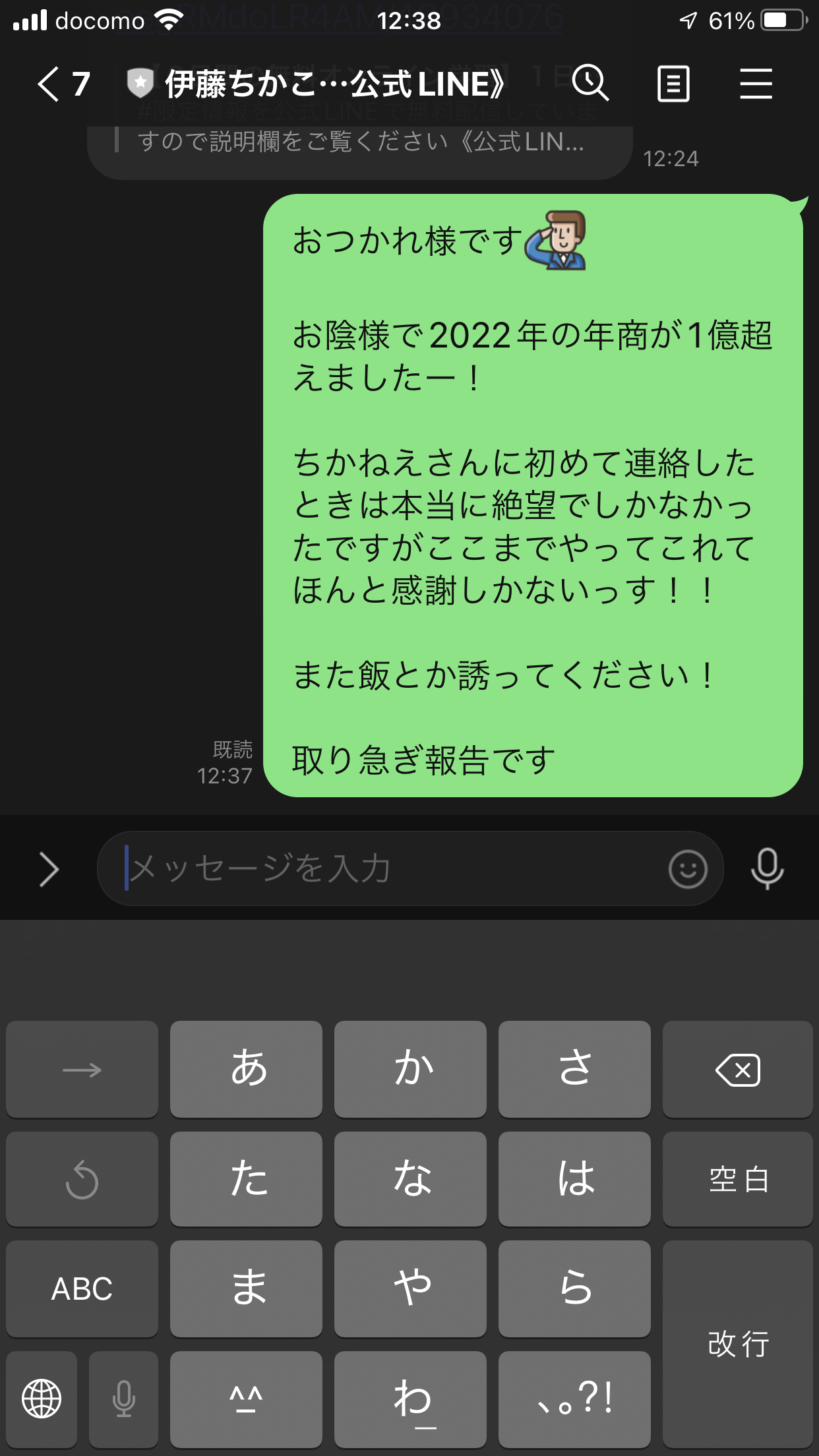Screen dimensions: 819x1456
Task: Open the chat hamburger menu
Action: coord(756,84)
